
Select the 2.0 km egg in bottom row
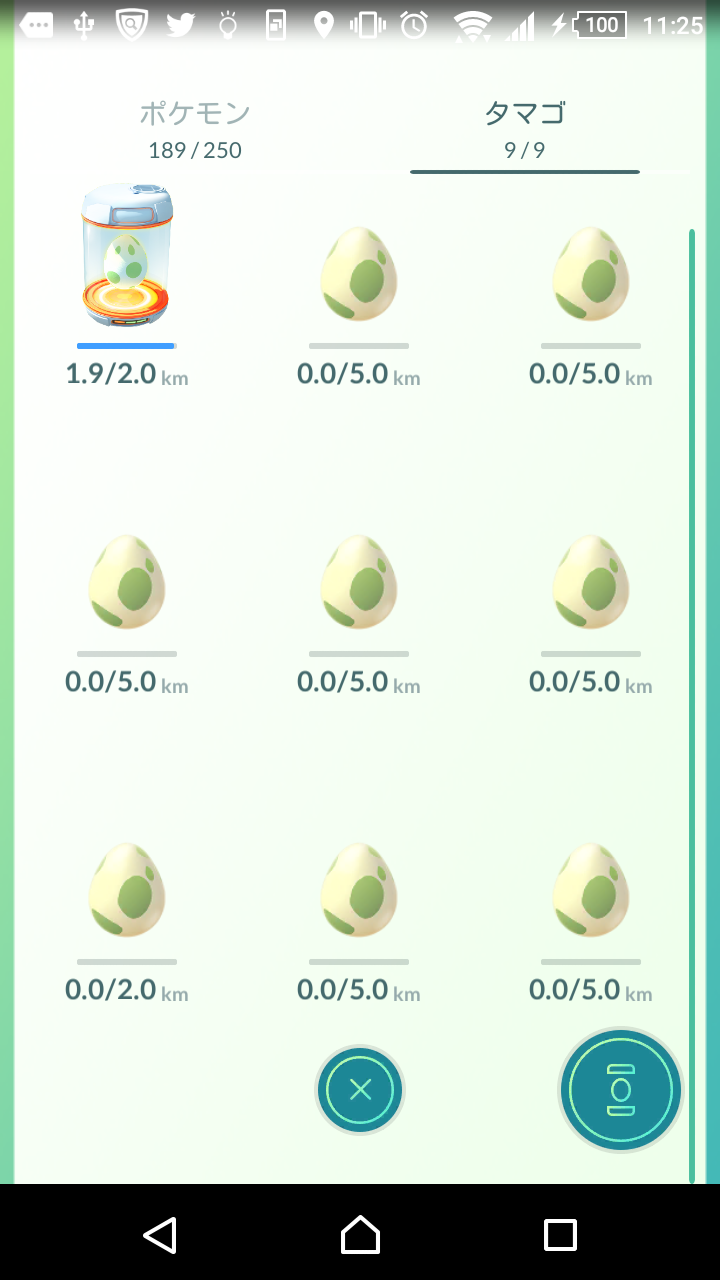(126, 890)
